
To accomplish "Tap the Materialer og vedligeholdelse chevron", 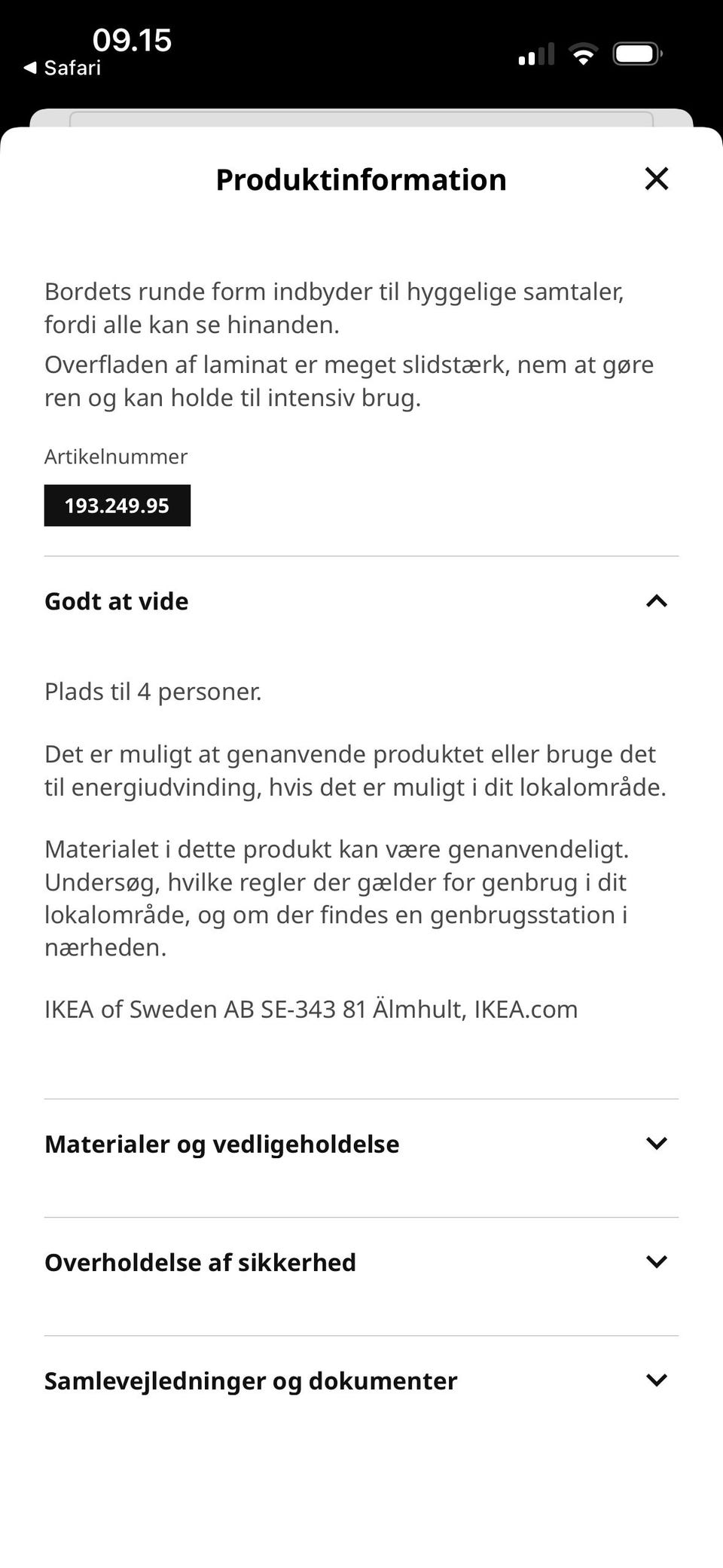I will (x=656, y=1143).
